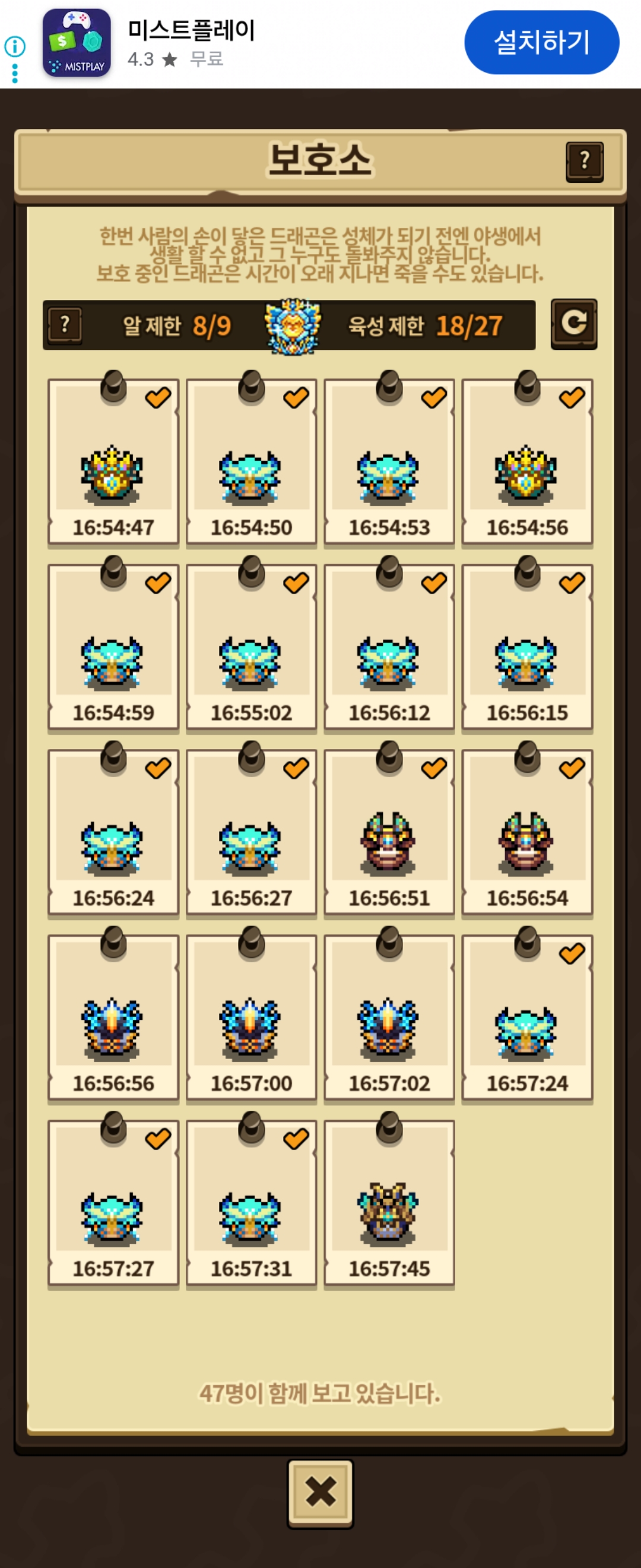The image size is (641, 1568).
Task: Select the dragon card timed 16:57:31
Action: pos(251,1203)
